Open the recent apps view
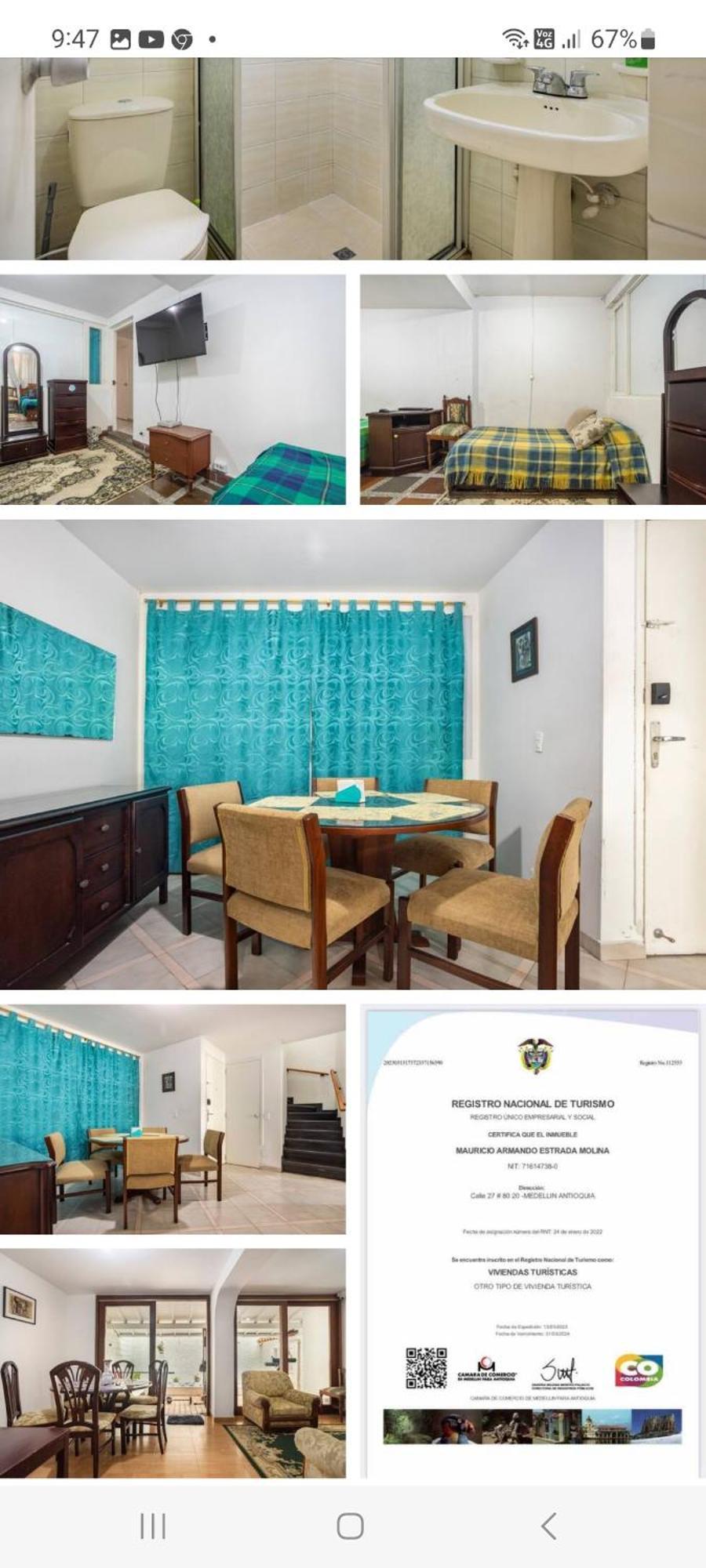Image resolution: width=706 pixels, height=1568 pixels. tap(153, 1526)
